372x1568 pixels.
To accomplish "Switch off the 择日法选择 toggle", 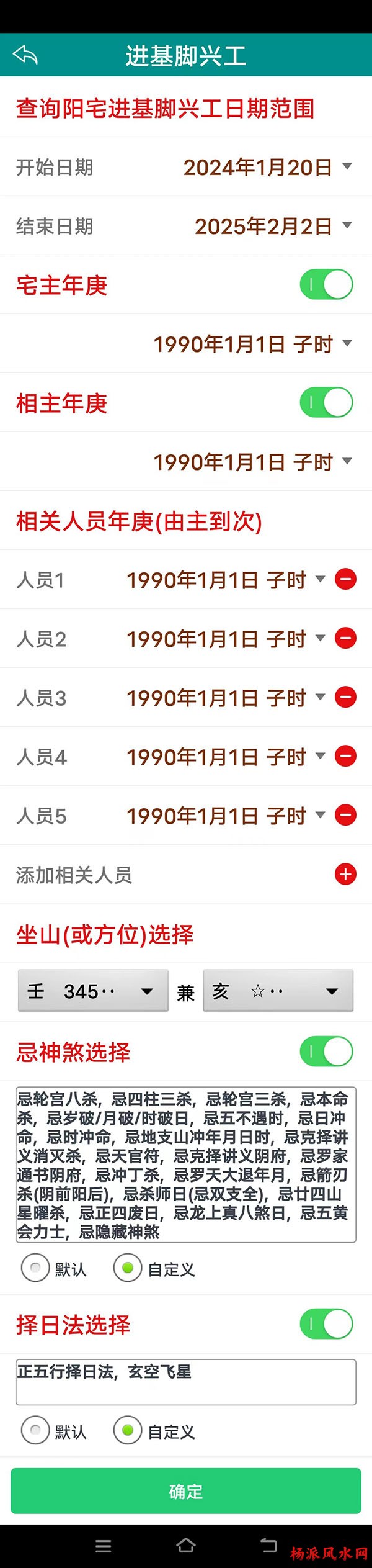I will pyautogui.click(x=326, y=1325).
